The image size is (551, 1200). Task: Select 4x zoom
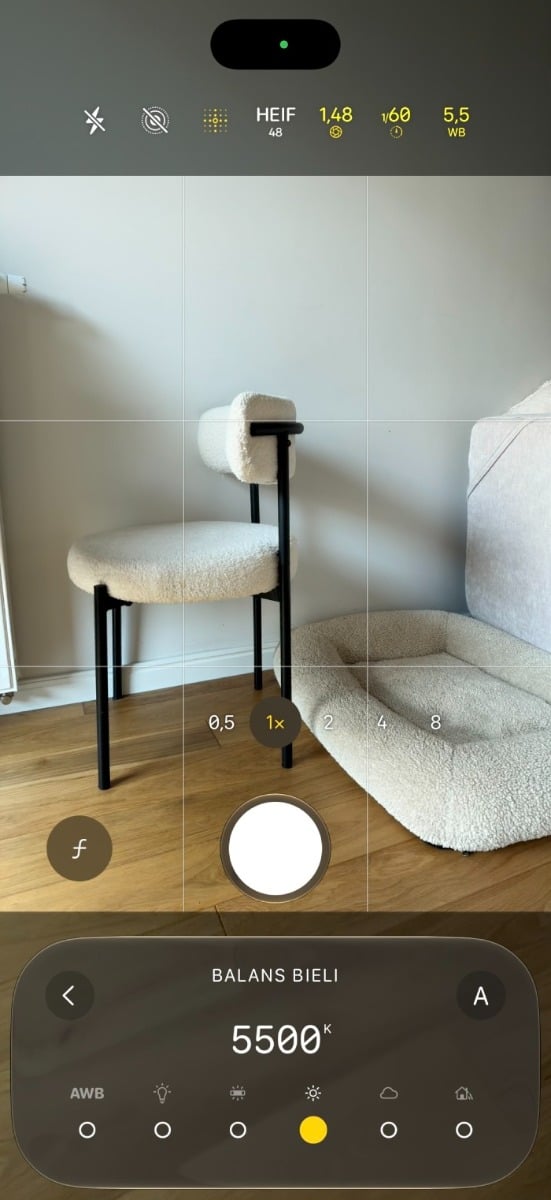point(382,722)
